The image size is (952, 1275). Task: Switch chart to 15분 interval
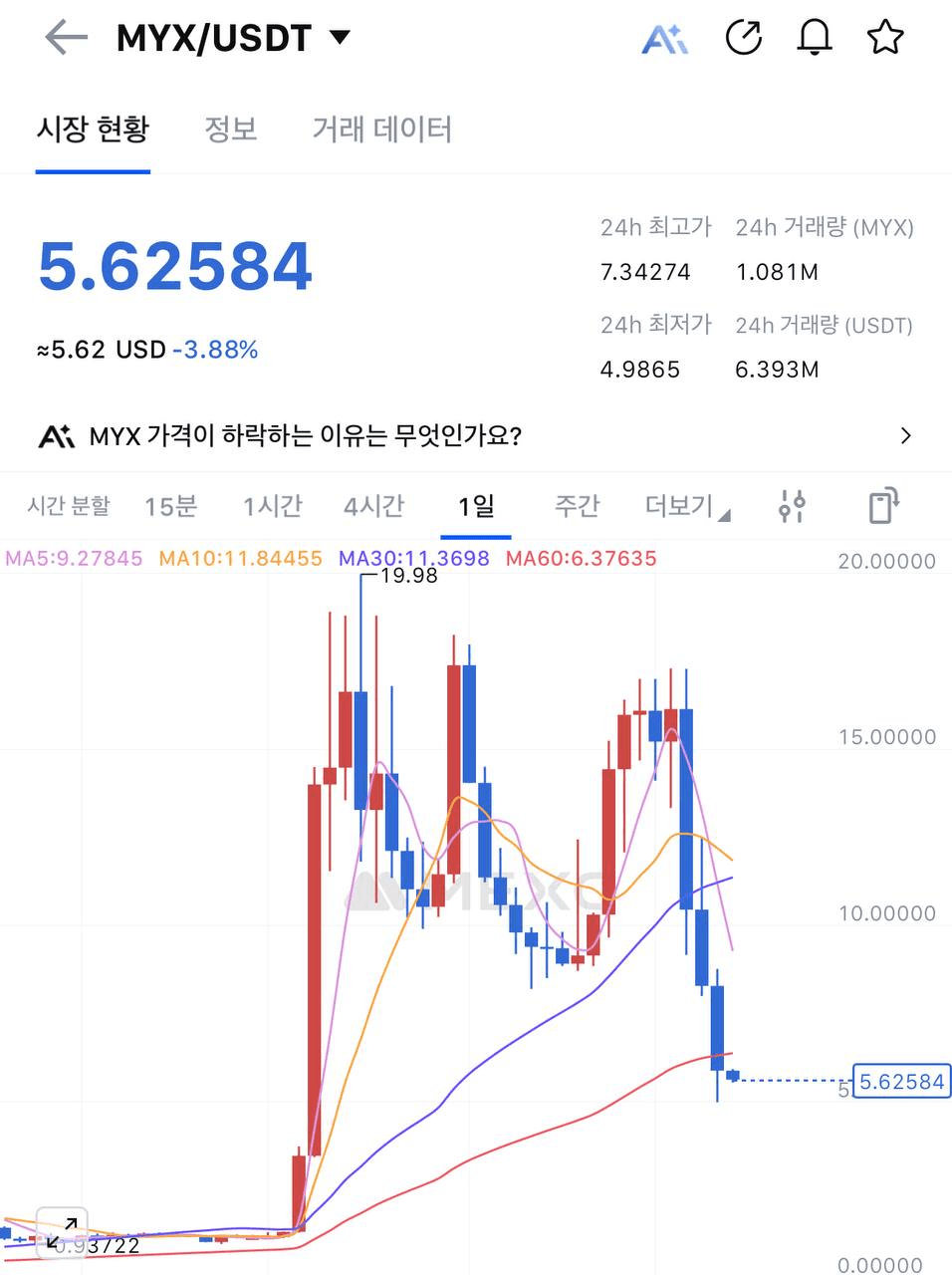tap(170, 506)
